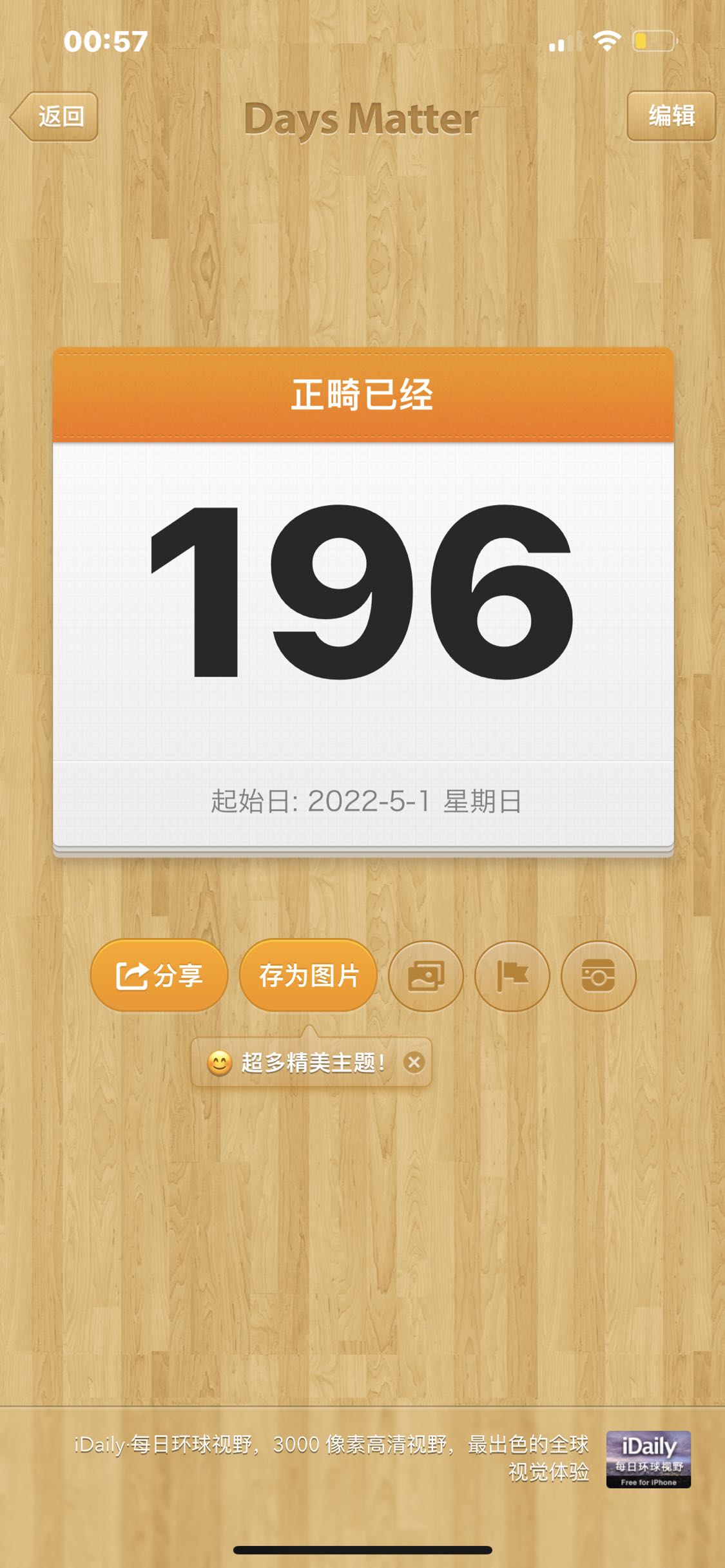The height and width of the screenshot is (1568, 725).
Task: Open the background picture icon
Action: pyautogui.click(x=426, y=976)
